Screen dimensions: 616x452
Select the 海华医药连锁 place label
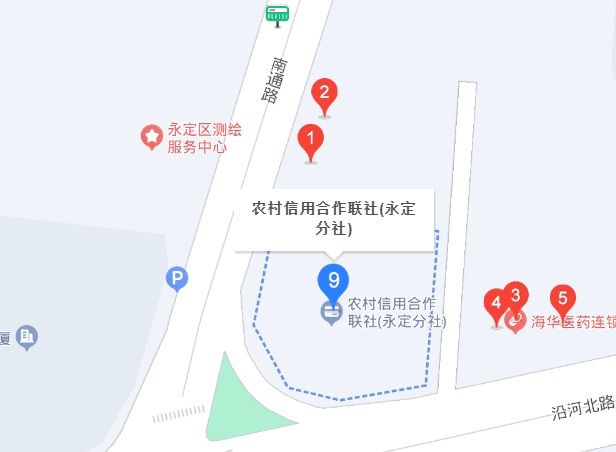[572, 322]
